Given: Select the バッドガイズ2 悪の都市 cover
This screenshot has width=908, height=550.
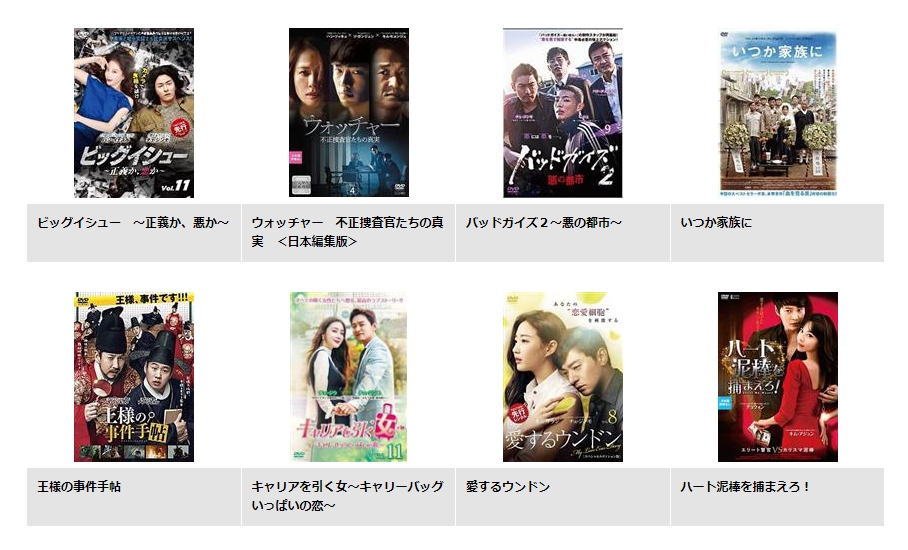Looking at the screenshot, I should click(562, 113).
